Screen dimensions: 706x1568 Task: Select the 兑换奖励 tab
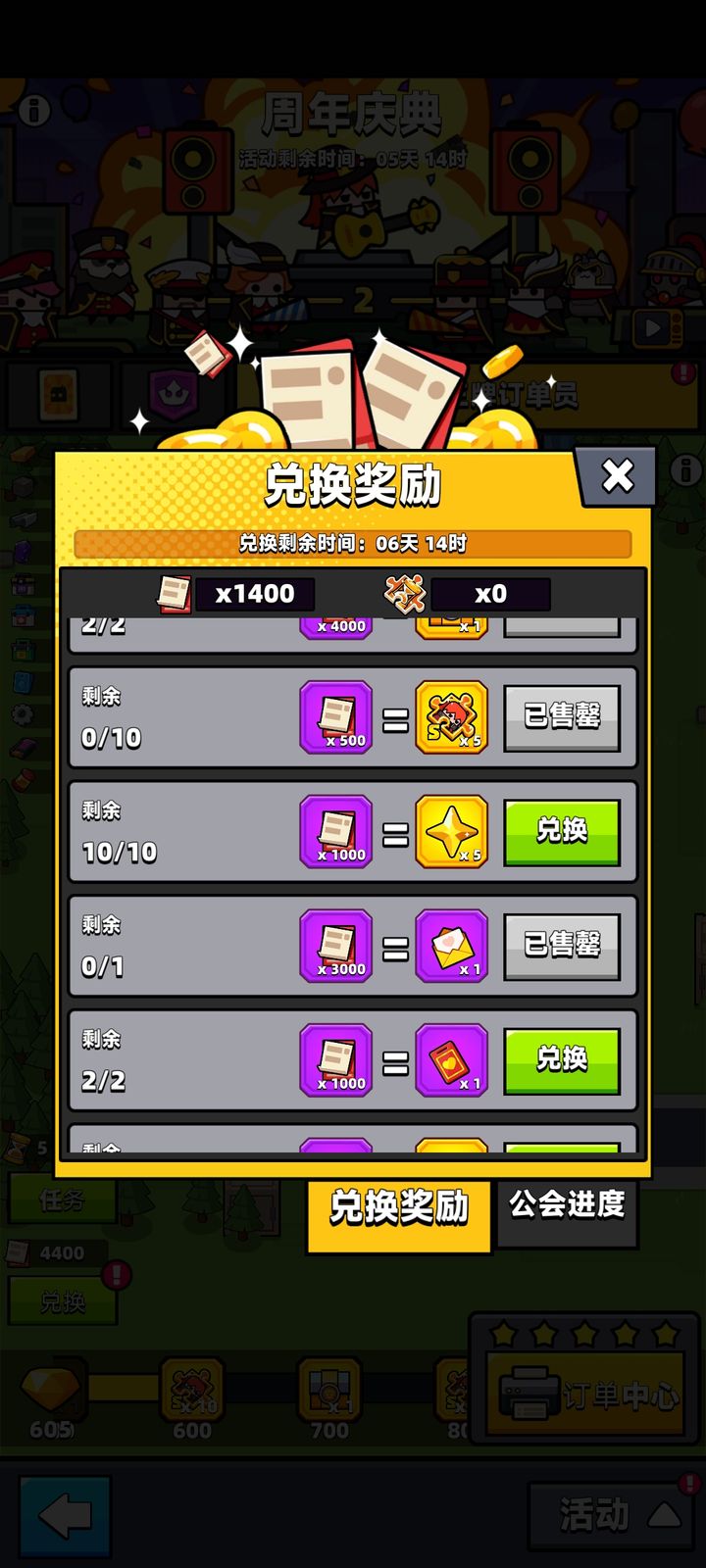[x=398, y=1208]
